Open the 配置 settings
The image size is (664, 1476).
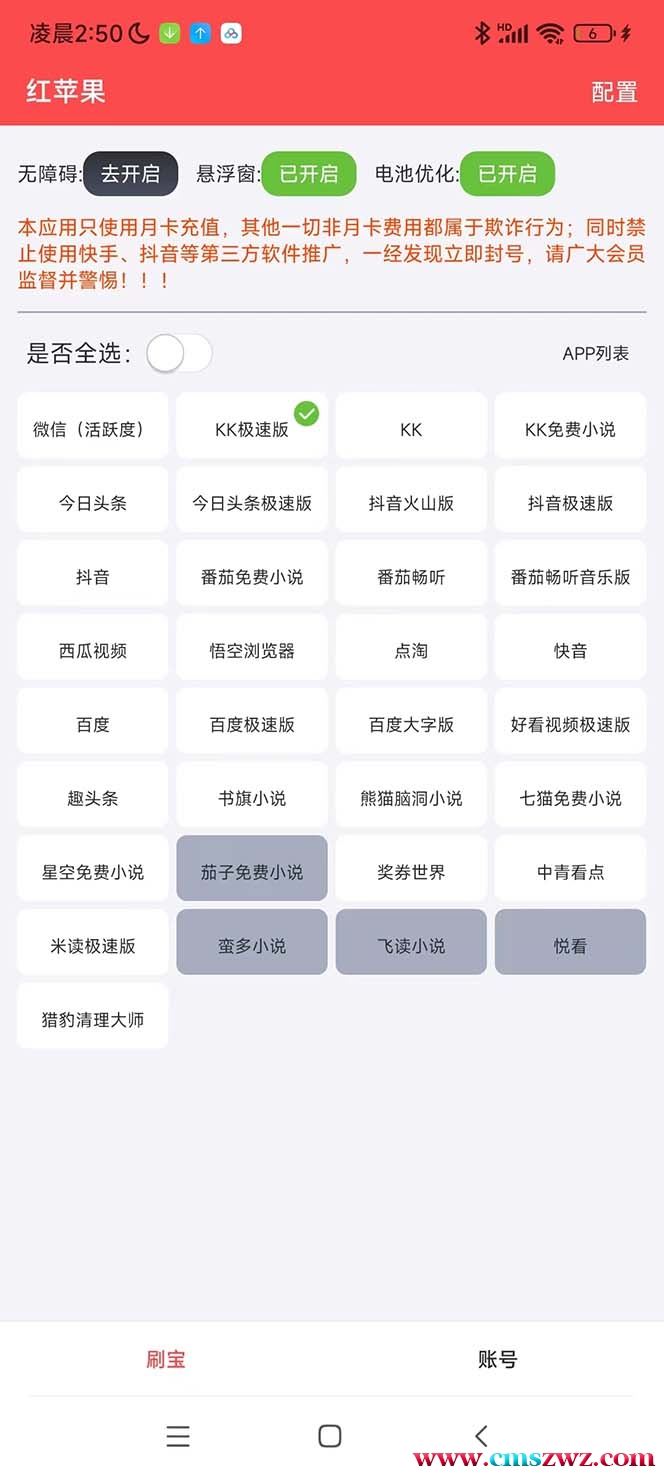pos(614,92)
